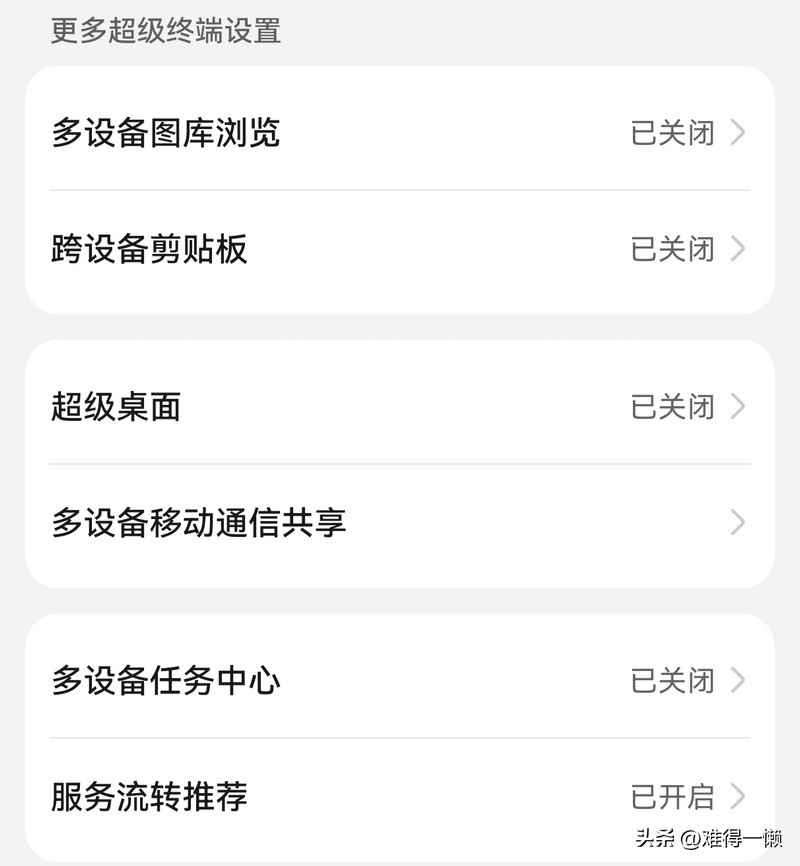Image resolution: width=800 pixels, height=866 pixels.
Task: Turn on 跨设备剪贴板 via its 已关闭 label
Action: (x=671, y=249)
